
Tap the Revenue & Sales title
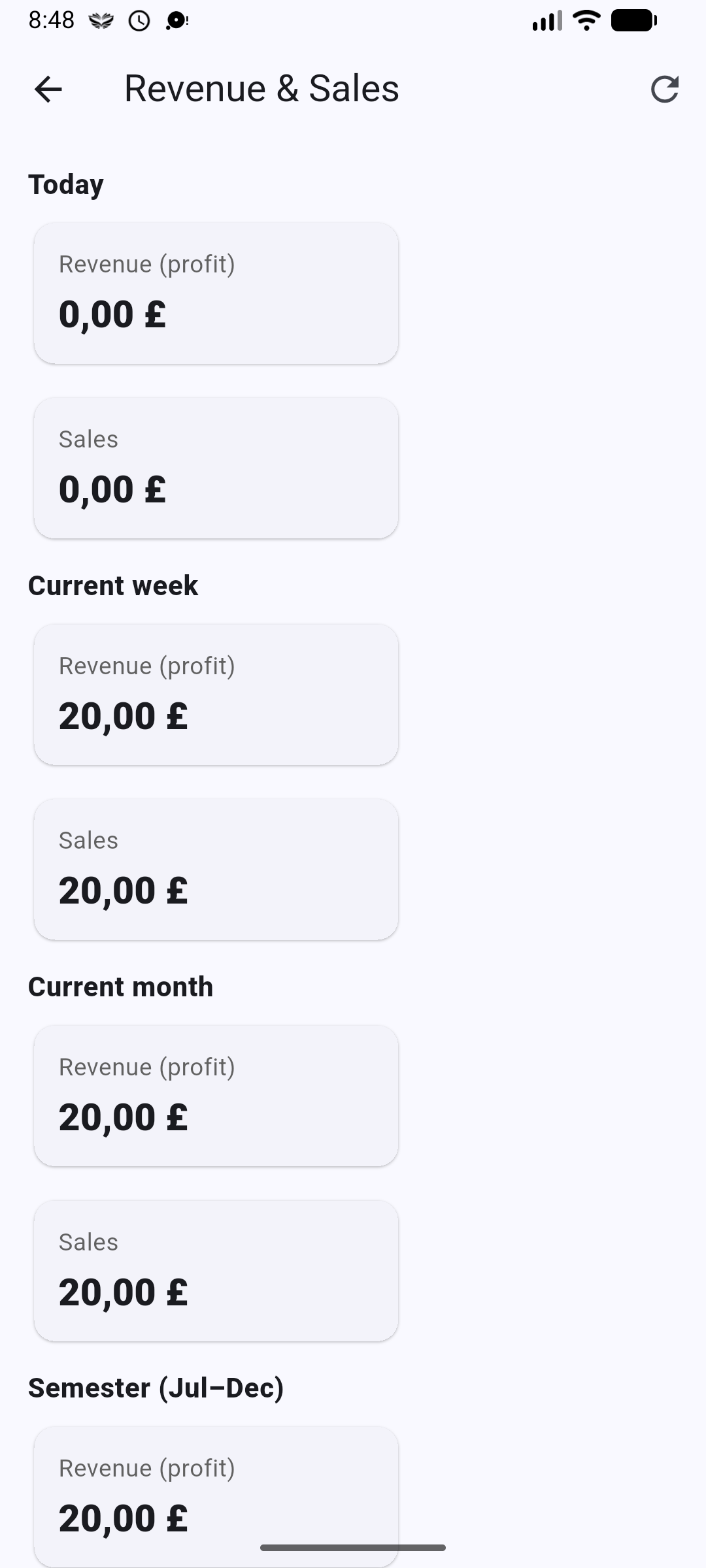tap(261, 89)
